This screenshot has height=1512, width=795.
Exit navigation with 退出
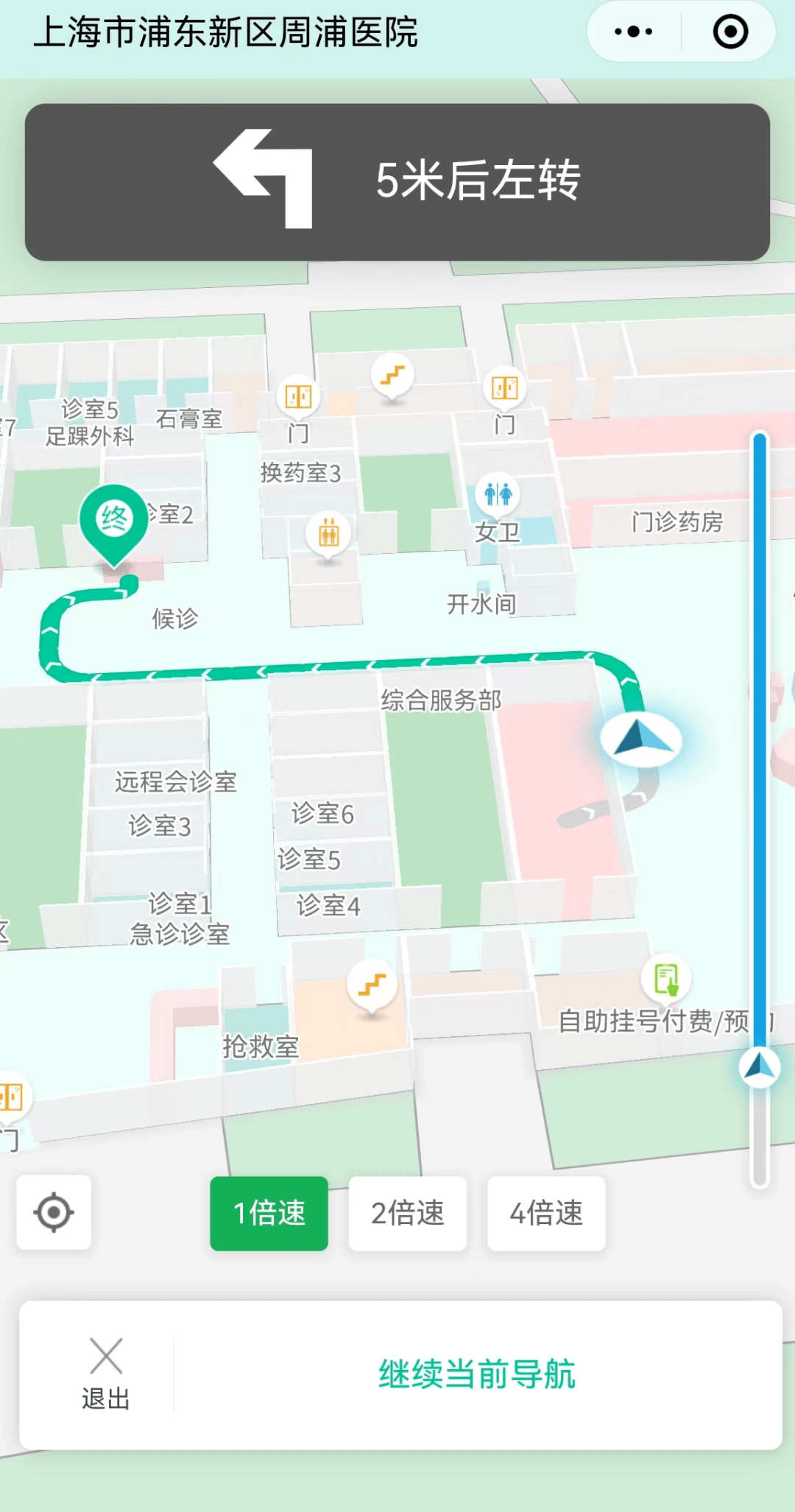[x=105, y=1374]
